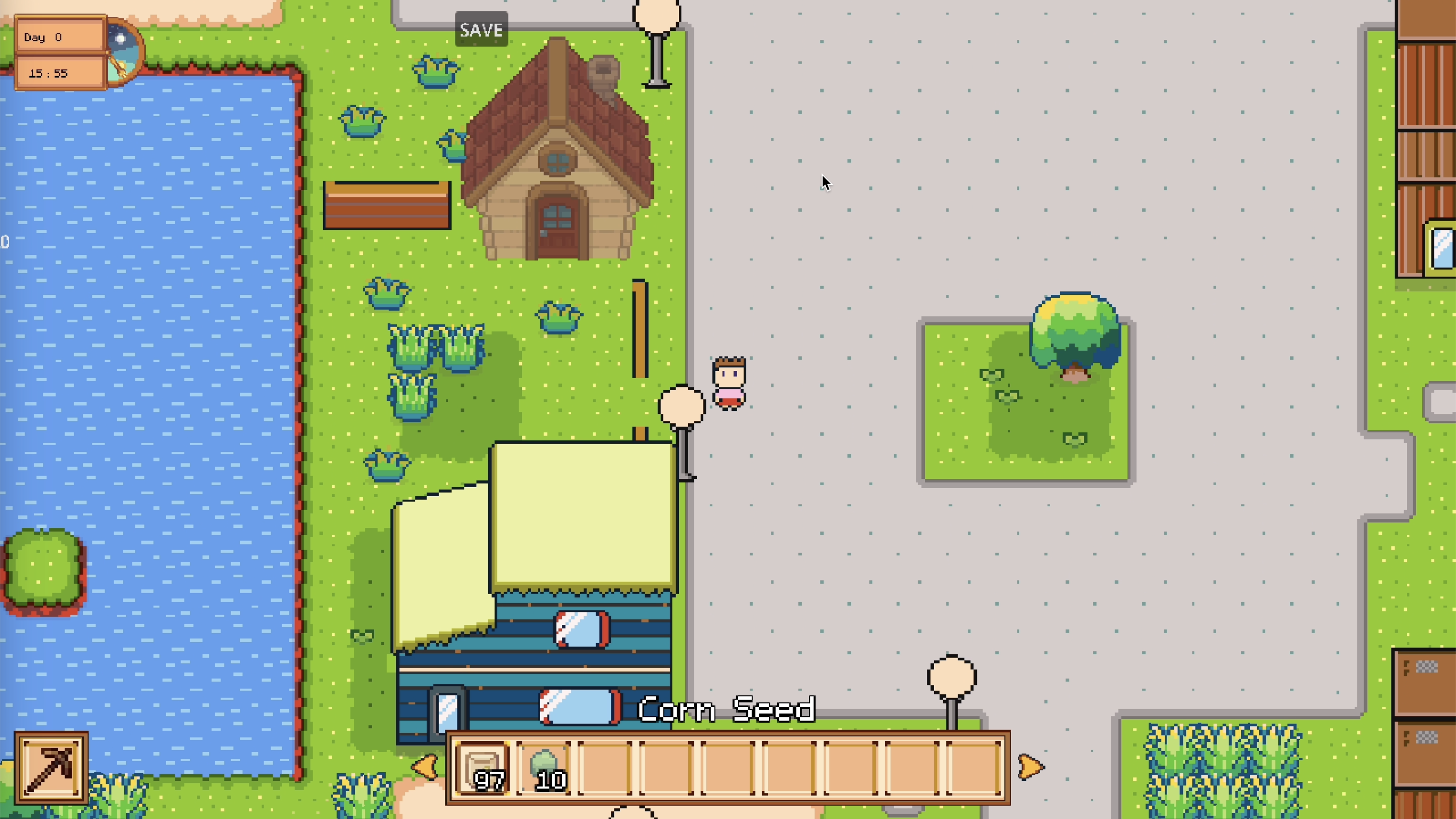The image size is (1456, 819).
Task: Go to the previous hotbar page arrow
Action: tap(425, 767)
